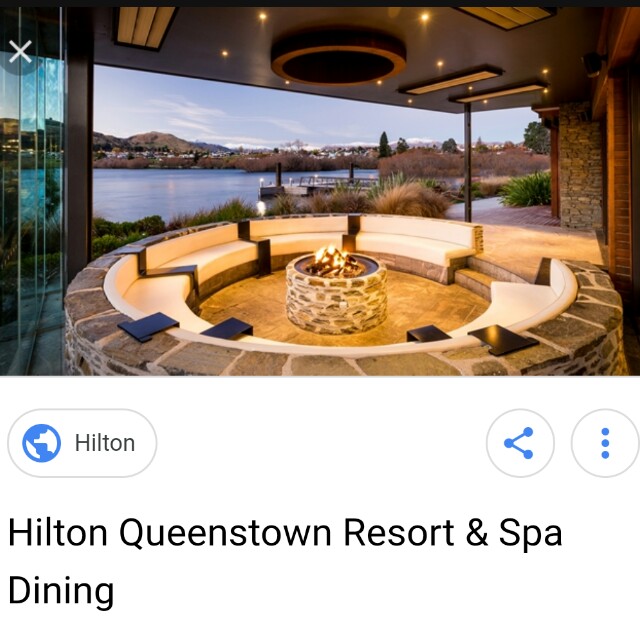The width and height of the screenshot is (640, 640).
Task: Open Hilton Queenstown Resort & Spa Dining page
Action: click(x=284, y=561)
